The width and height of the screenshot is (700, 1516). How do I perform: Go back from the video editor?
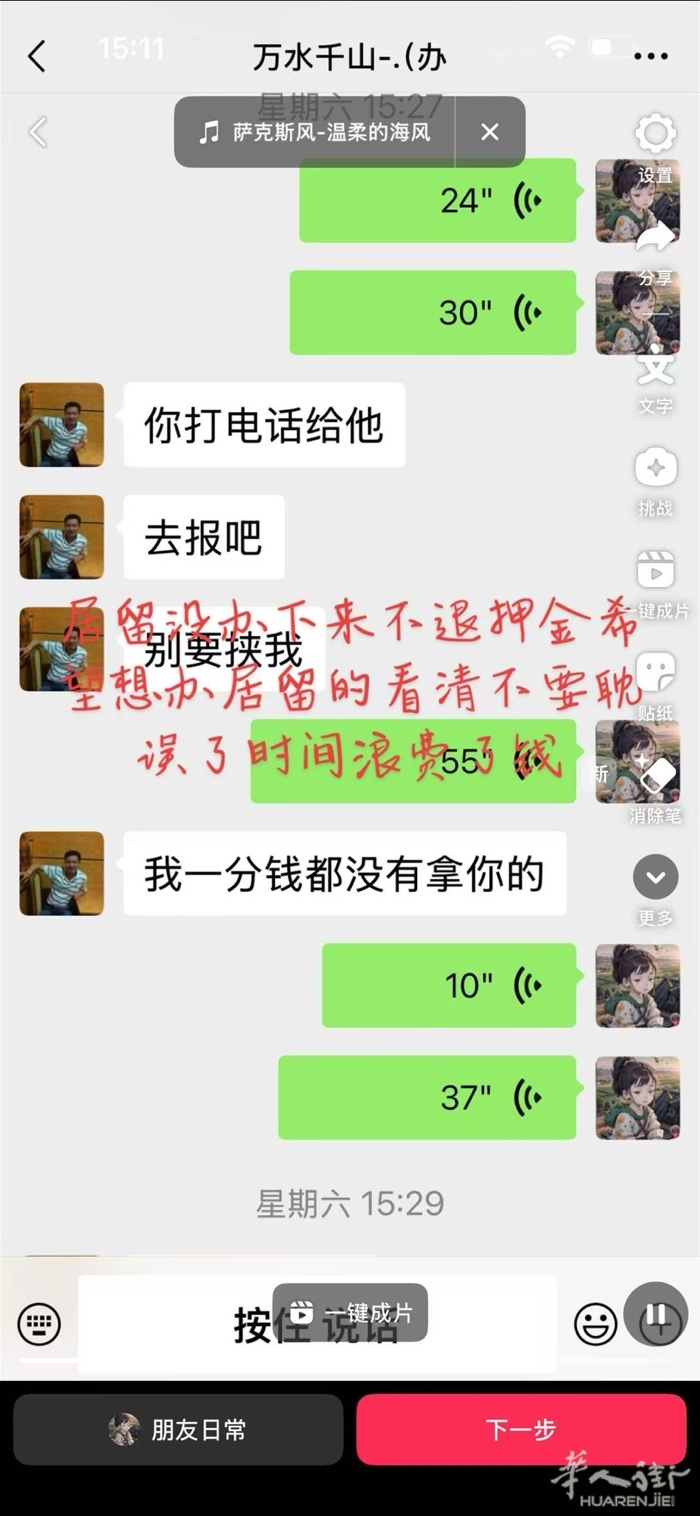click(x=38, y=132)
